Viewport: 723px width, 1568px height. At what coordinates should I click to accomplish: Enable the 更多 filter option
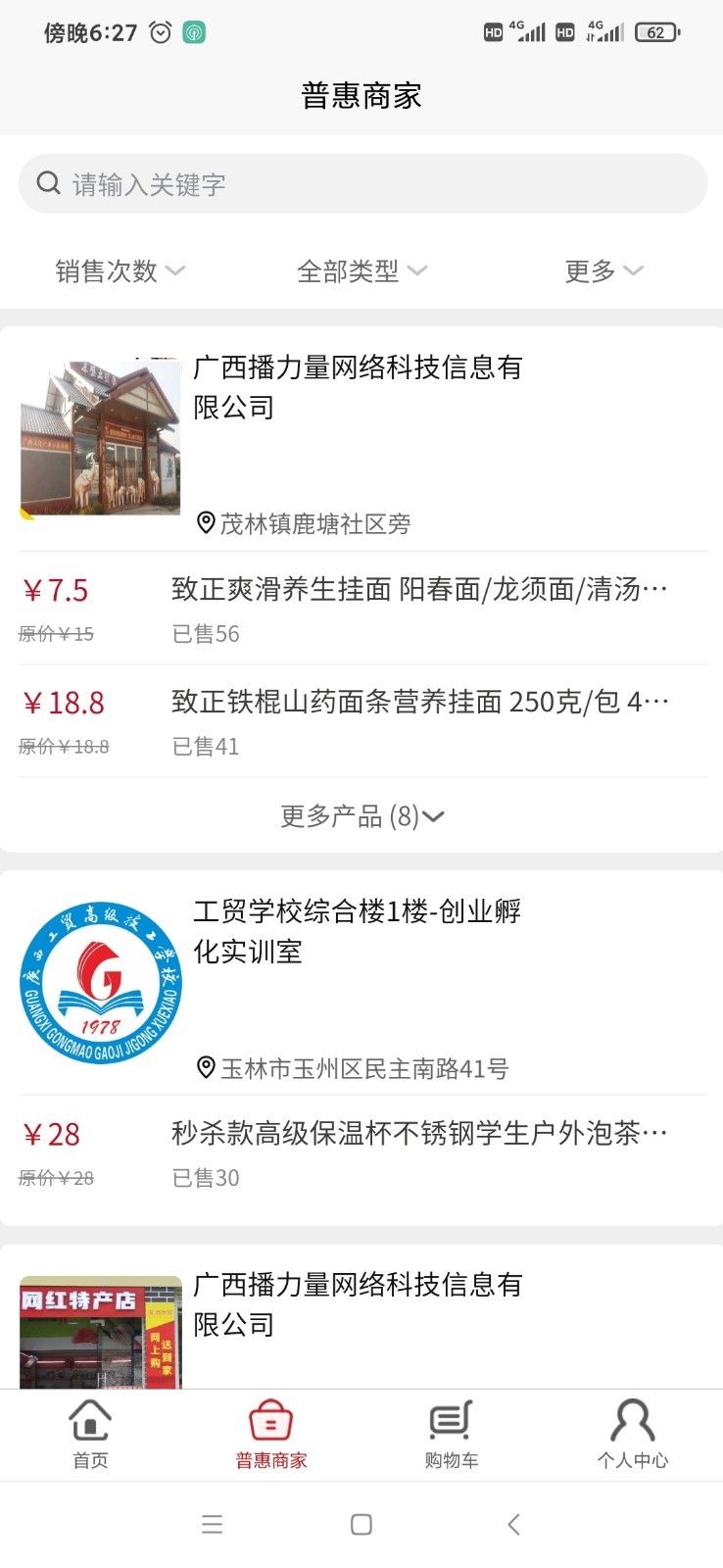(592, 271)
